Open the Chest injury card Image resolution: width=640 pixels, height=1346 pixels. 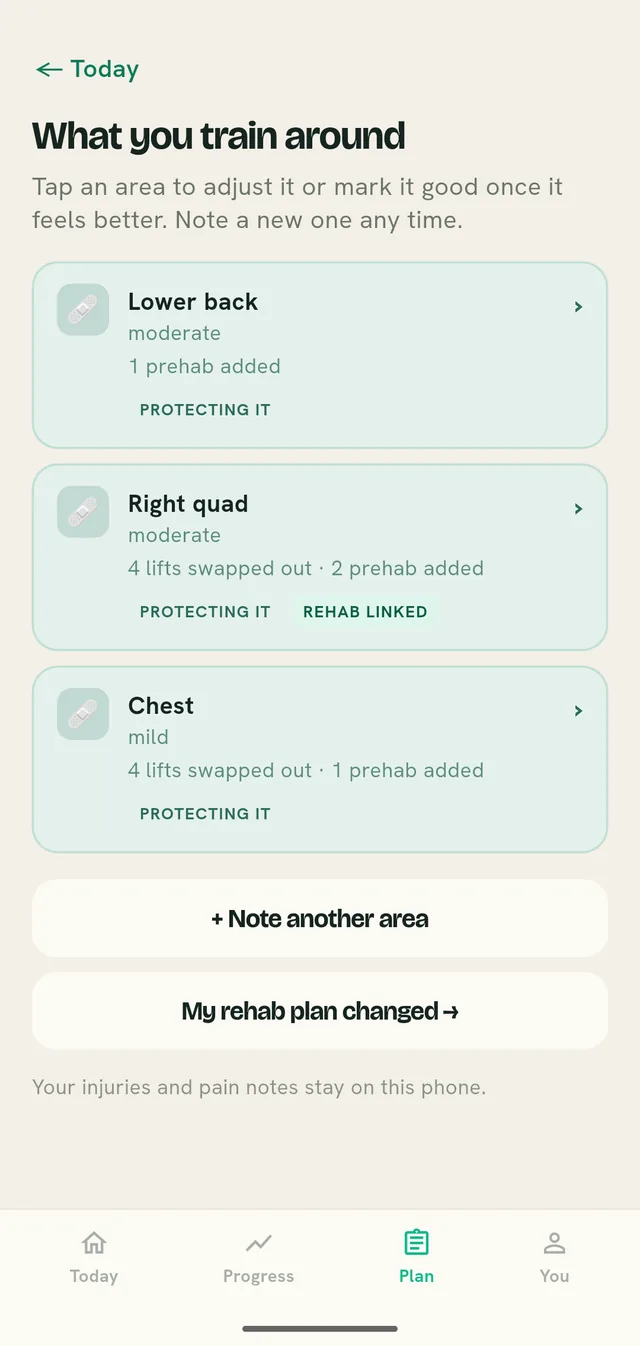(x=320, y=759)
